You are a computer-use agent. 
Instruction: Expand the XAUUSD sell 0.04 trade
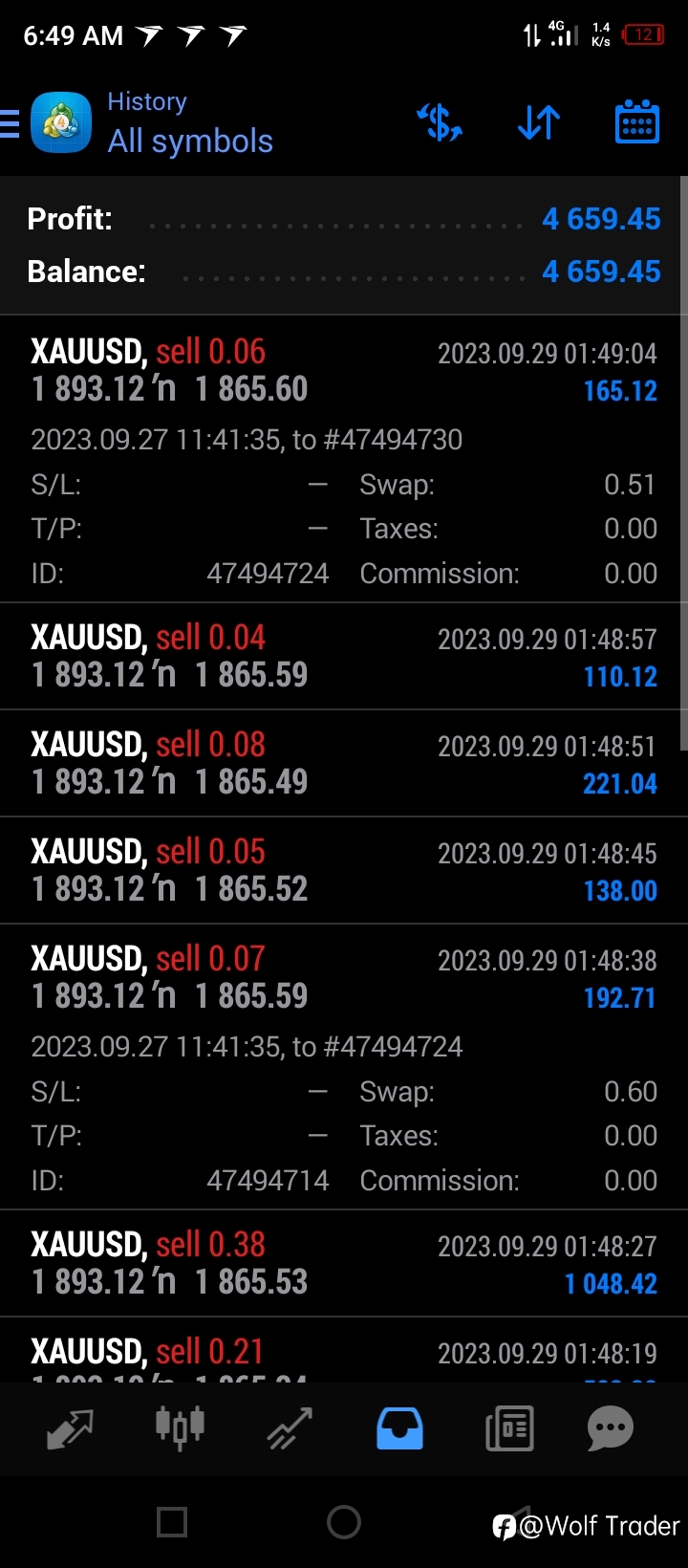coord(344,656)
